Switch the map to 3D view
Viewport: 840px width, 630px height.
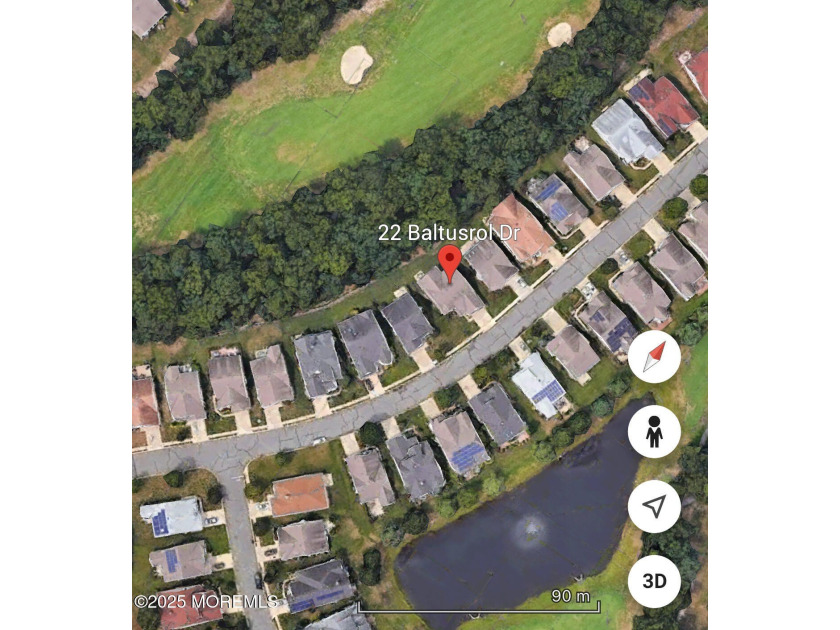click(654, 581)
